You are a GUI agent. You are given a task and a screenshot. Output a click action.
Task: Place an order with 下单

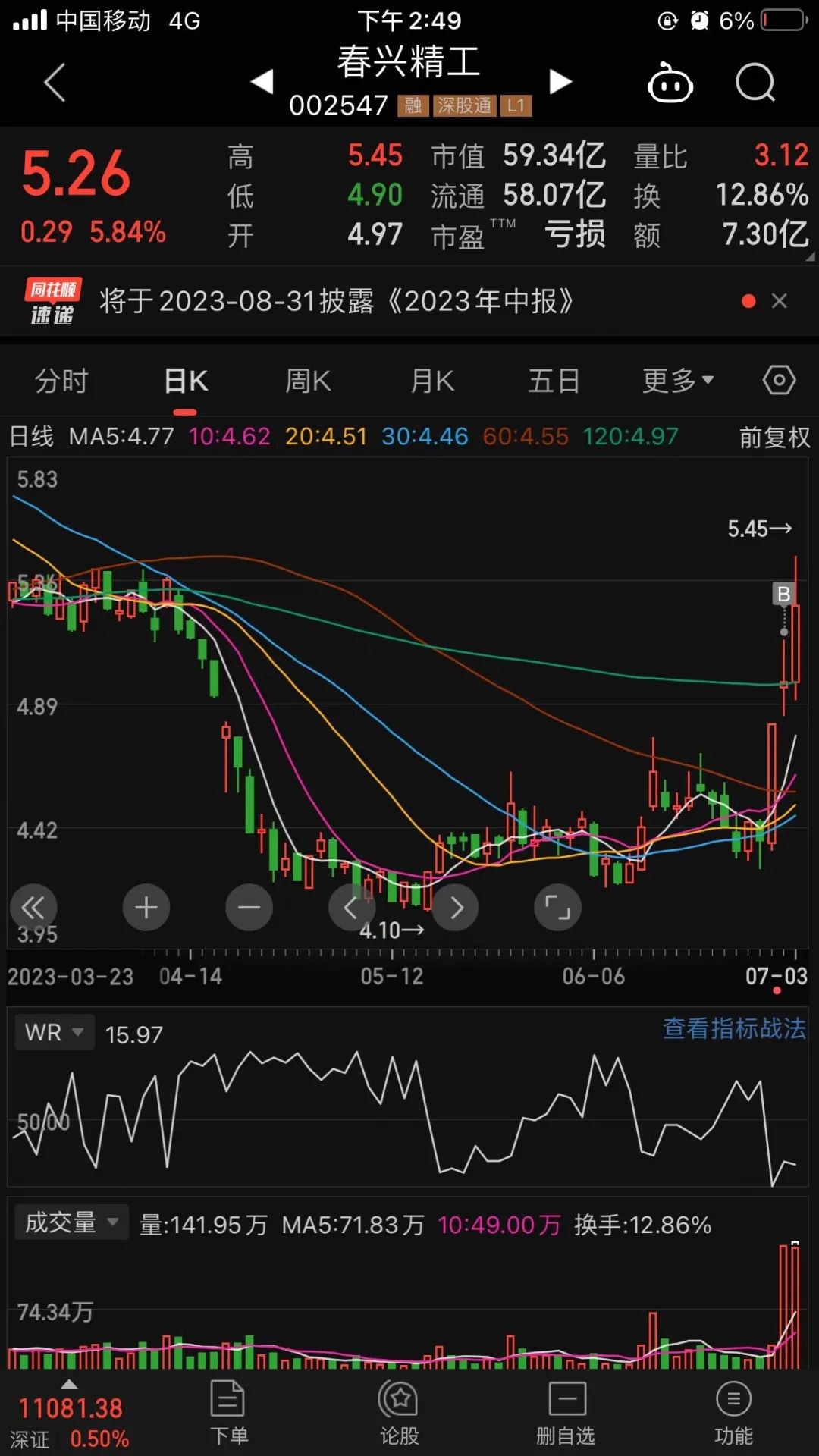(x=227, y=1413)
